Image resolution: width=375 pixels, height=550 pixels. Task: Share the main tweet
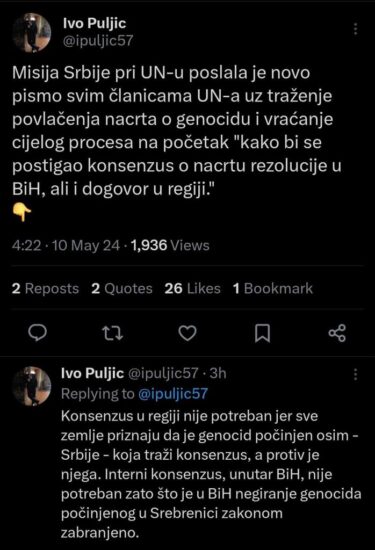point(337,333)
